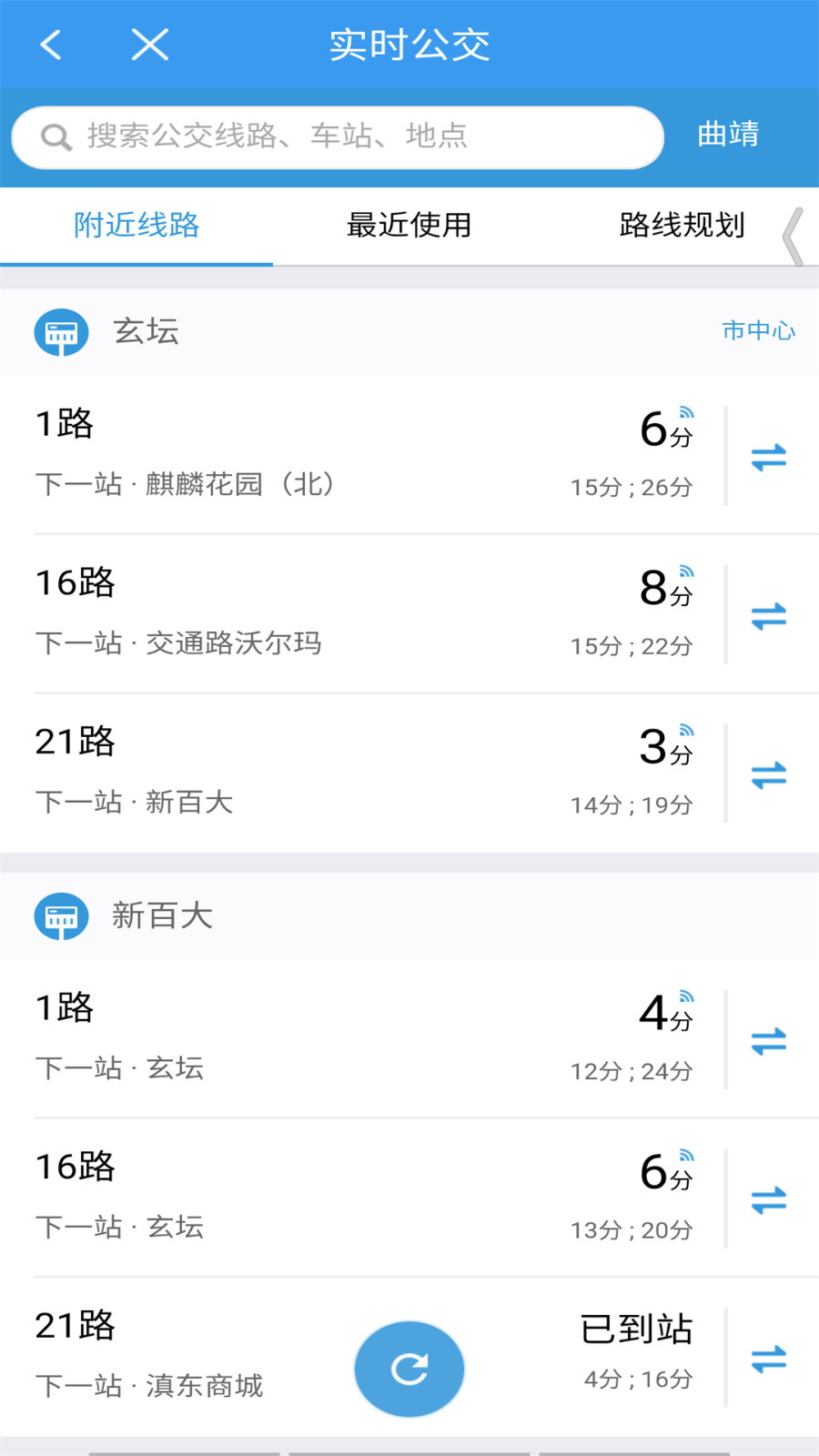This screenshot has width=819, height=1456.
Task: Reverse direction for 1路 toward 麒麟花园（北）
Action: 769,457
